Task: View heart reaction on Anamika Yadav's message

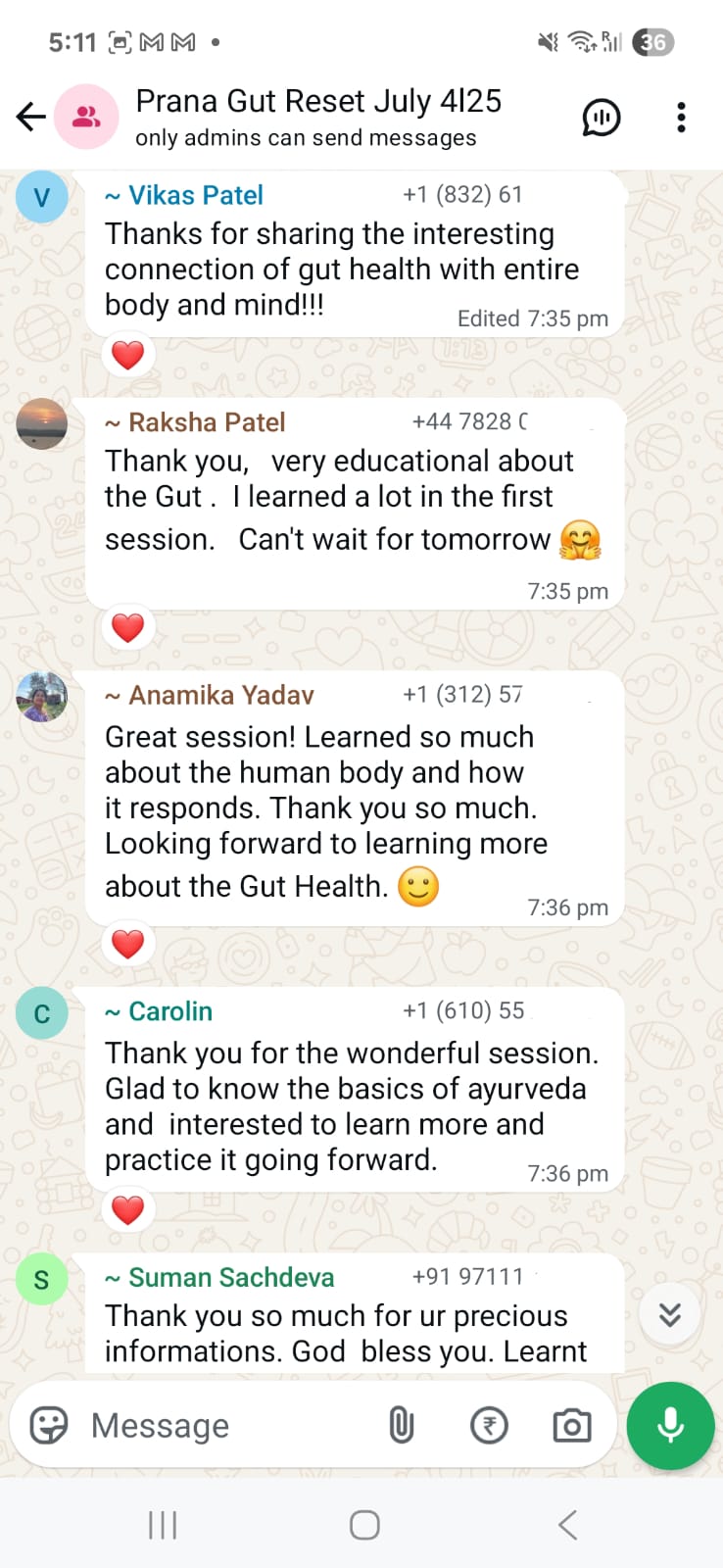Action: coord(128,944)
